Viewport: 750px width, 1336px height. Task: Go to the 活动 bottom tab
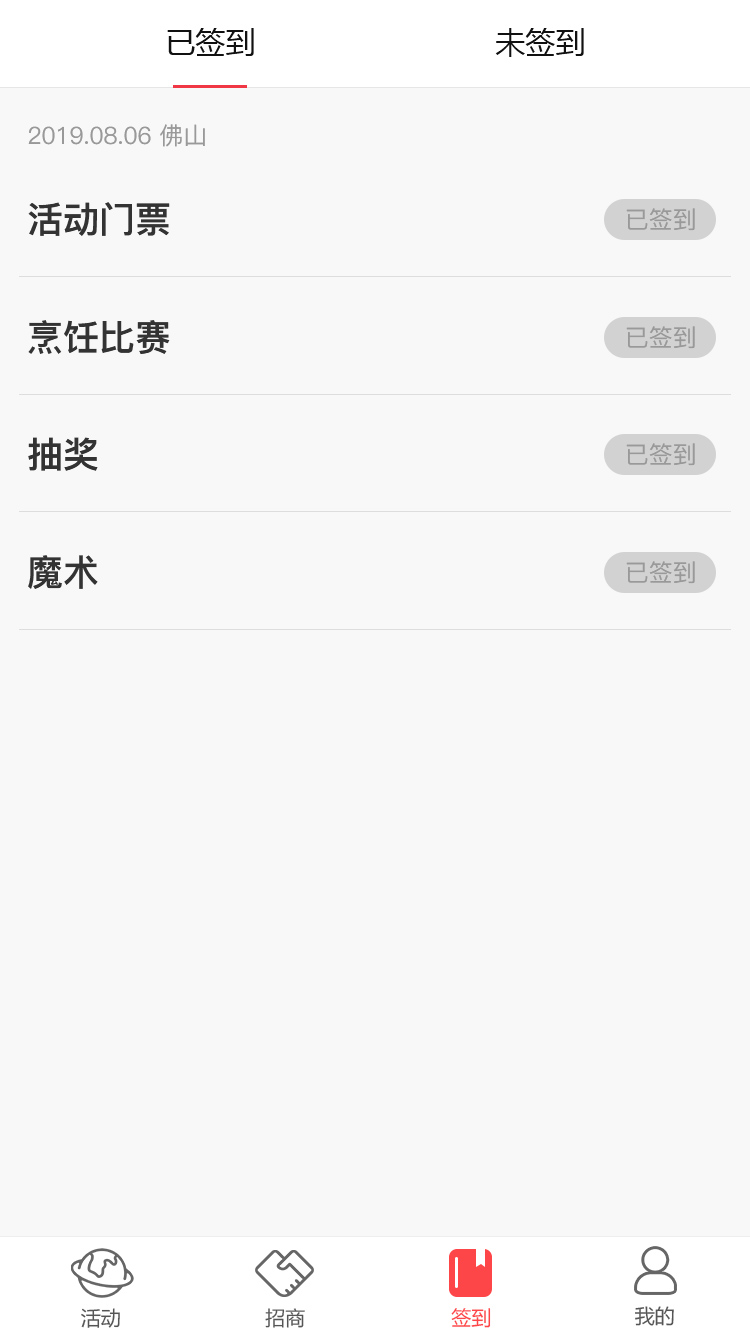click(x=101, y=1287)
